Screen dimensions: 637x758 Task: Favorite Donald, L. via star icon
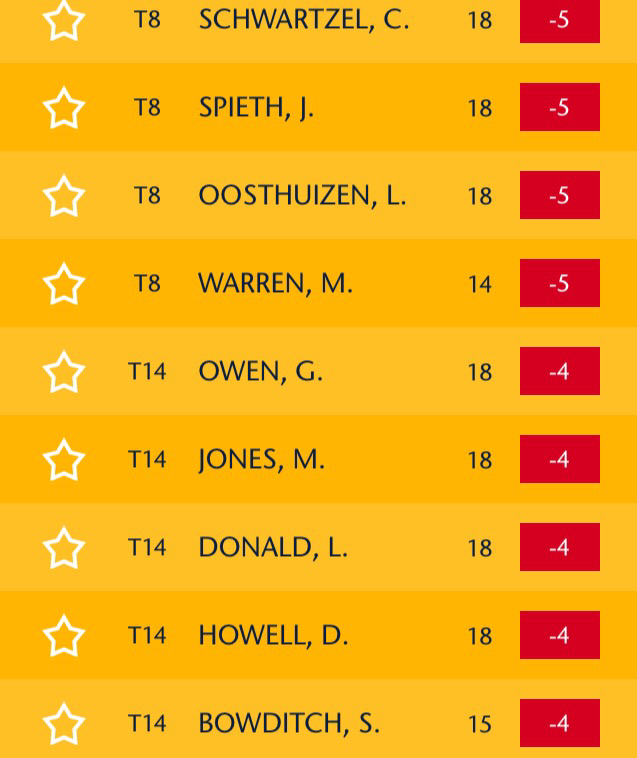[64, 548]
